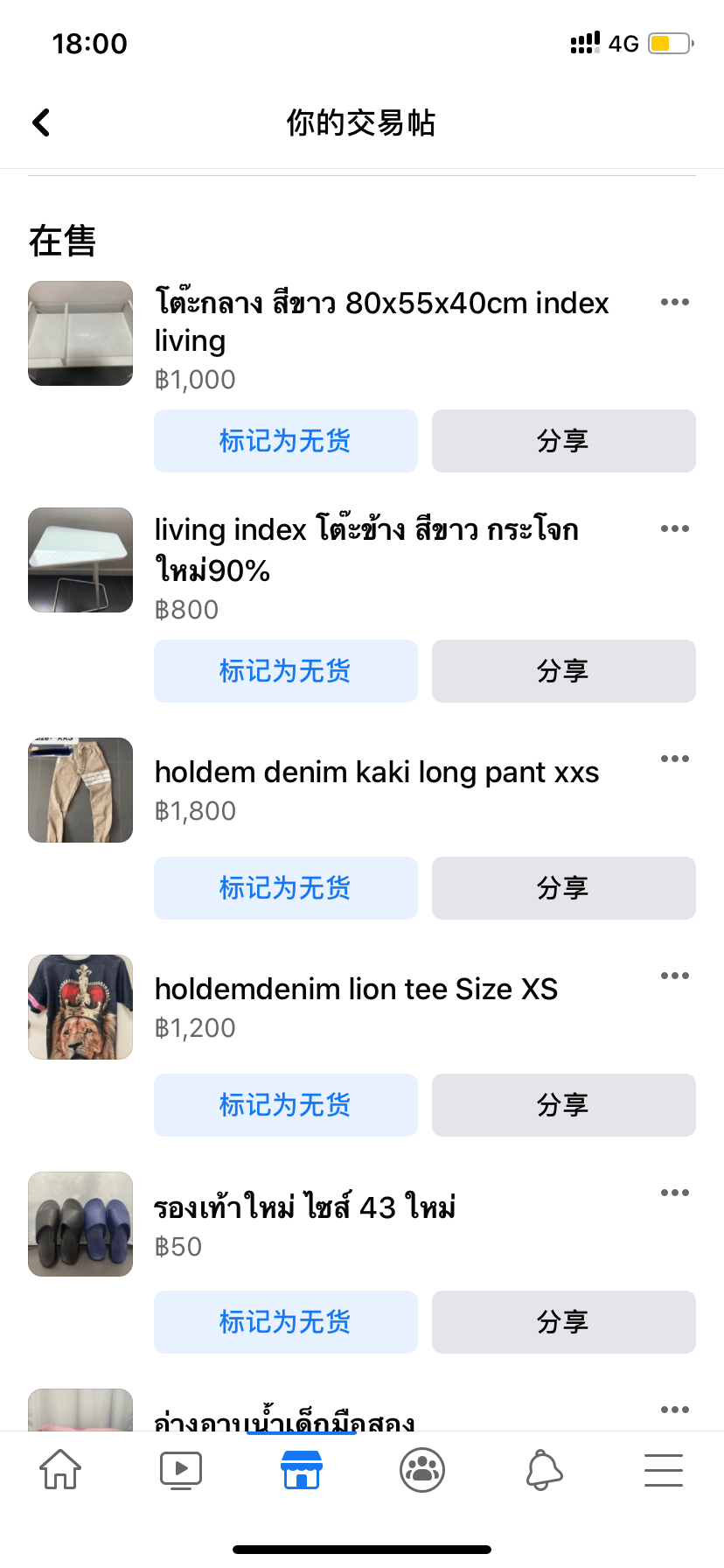The image size is (724, 1568).
Task: Open more options for holdemdenim lion tee
Action: pos(674,976)
